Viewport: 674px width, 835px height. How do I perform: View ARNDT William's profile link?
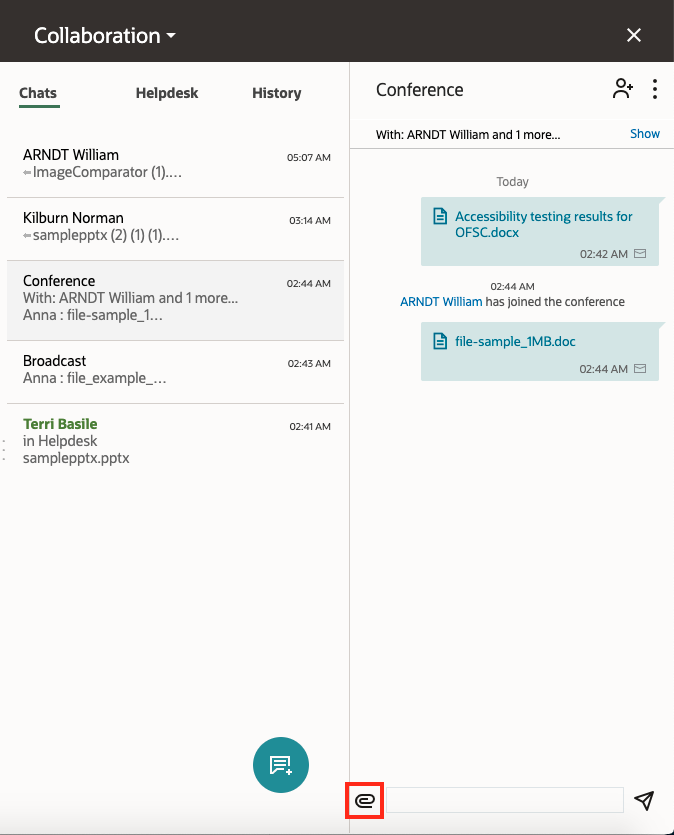[x=441, y=302]
